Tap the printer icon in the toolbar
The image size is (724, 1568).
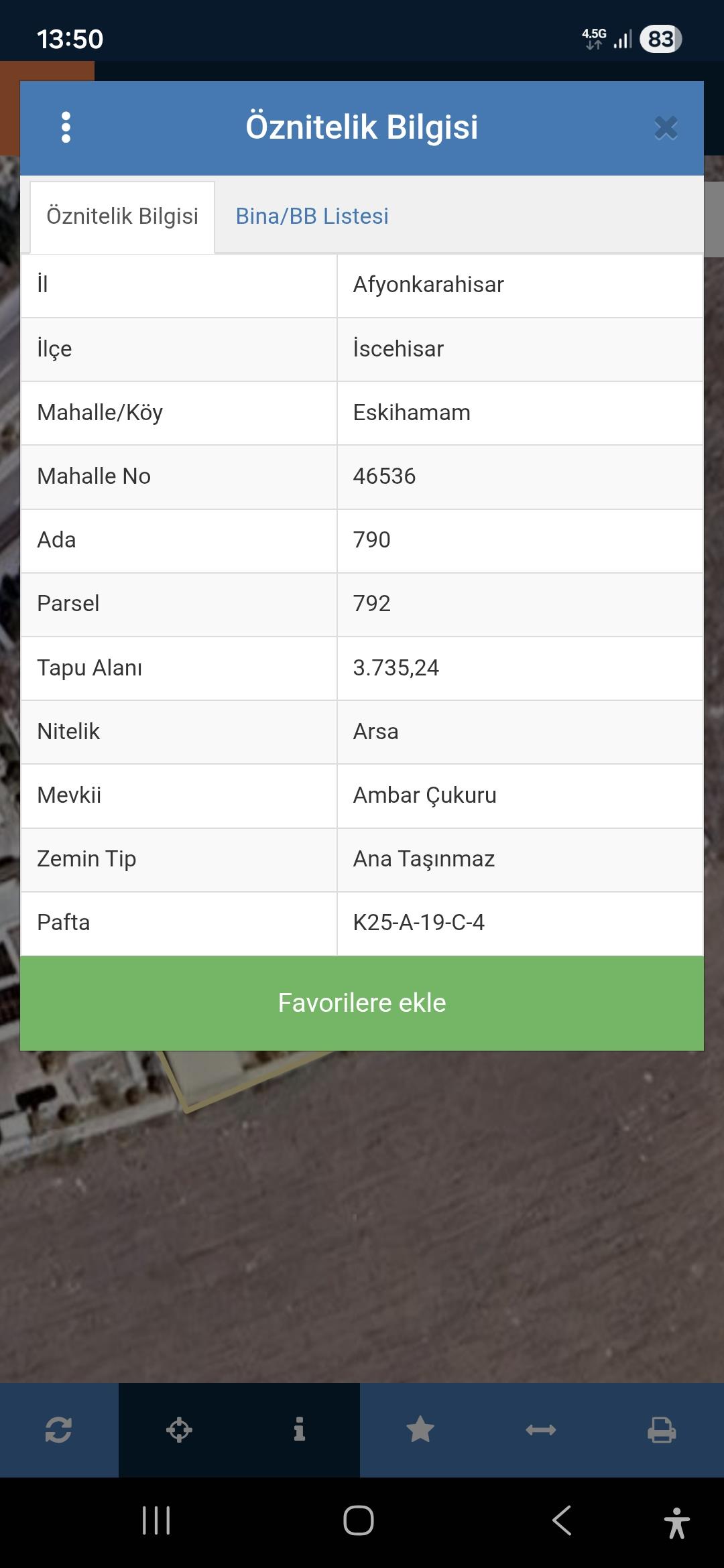tap(662, 1430)
